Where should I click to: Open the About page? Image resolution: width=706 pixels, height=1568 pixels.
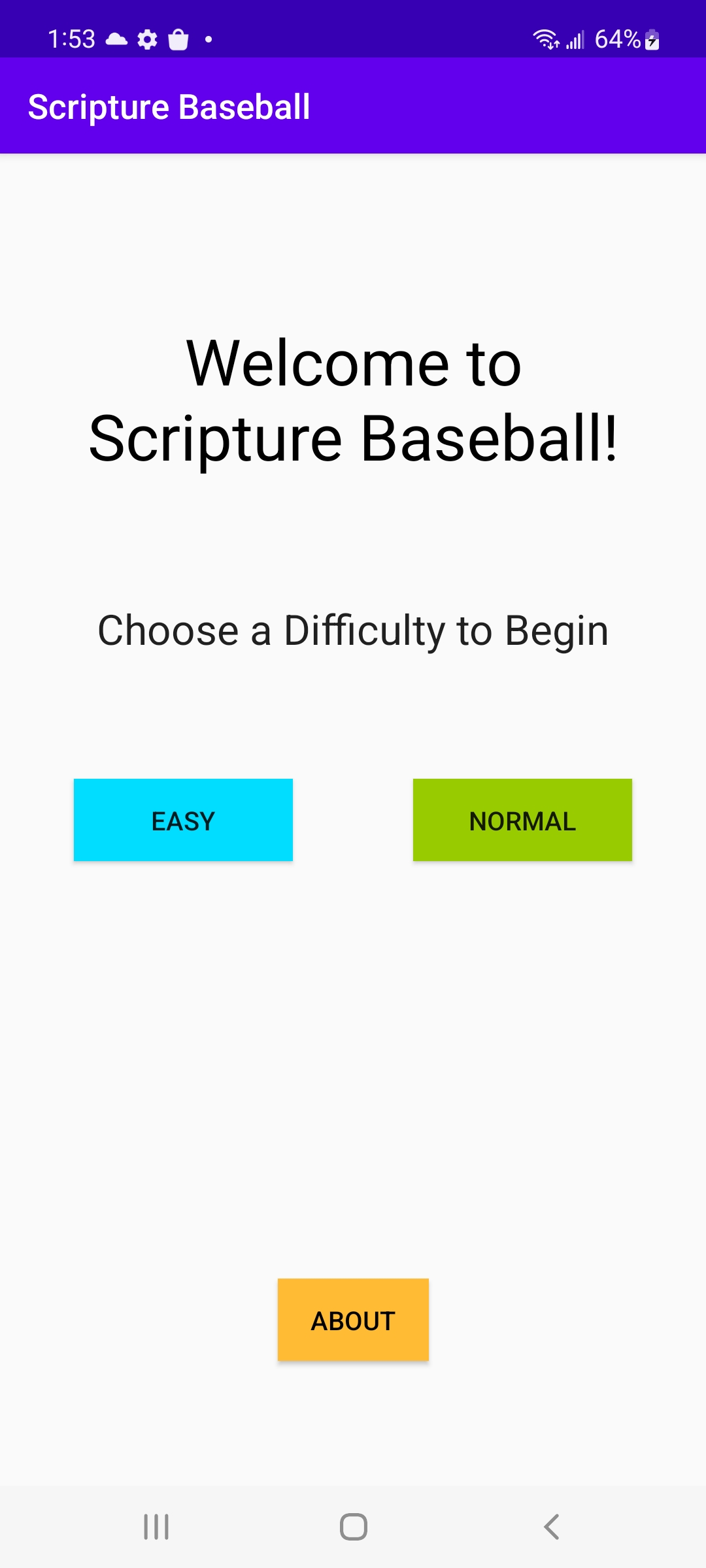[x=353, y=1320]
